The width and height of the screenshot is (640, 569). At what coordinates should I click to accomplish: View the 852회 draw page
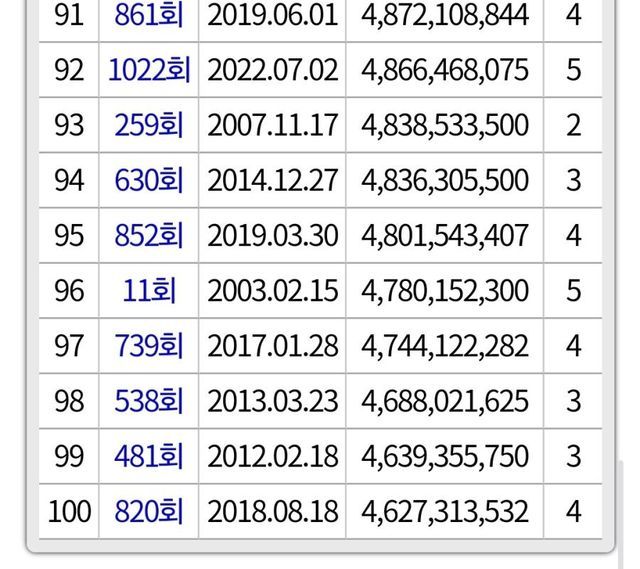click(149, 237)
